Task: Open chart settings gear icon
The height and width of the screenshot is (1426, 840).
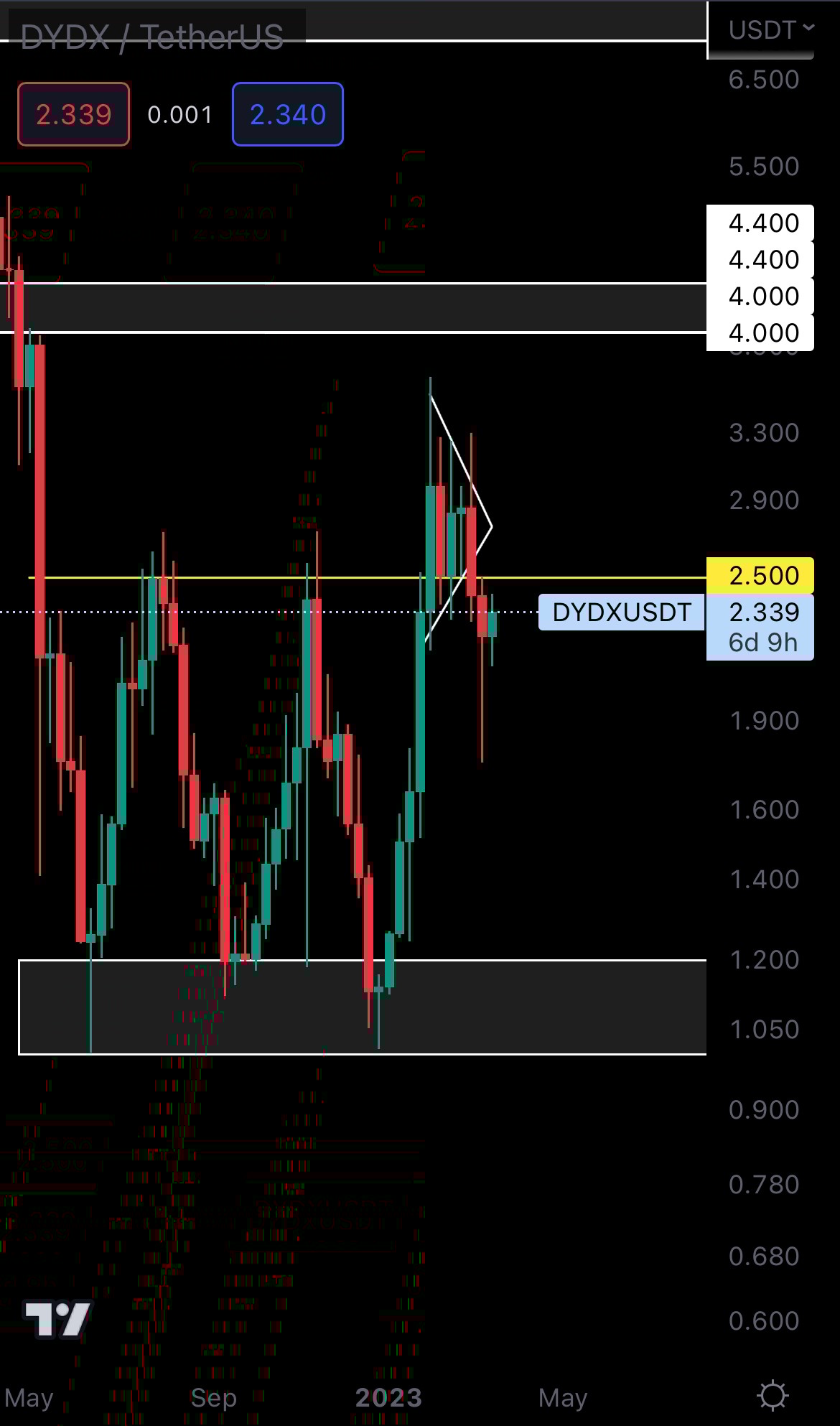Action: point(773,1397)
